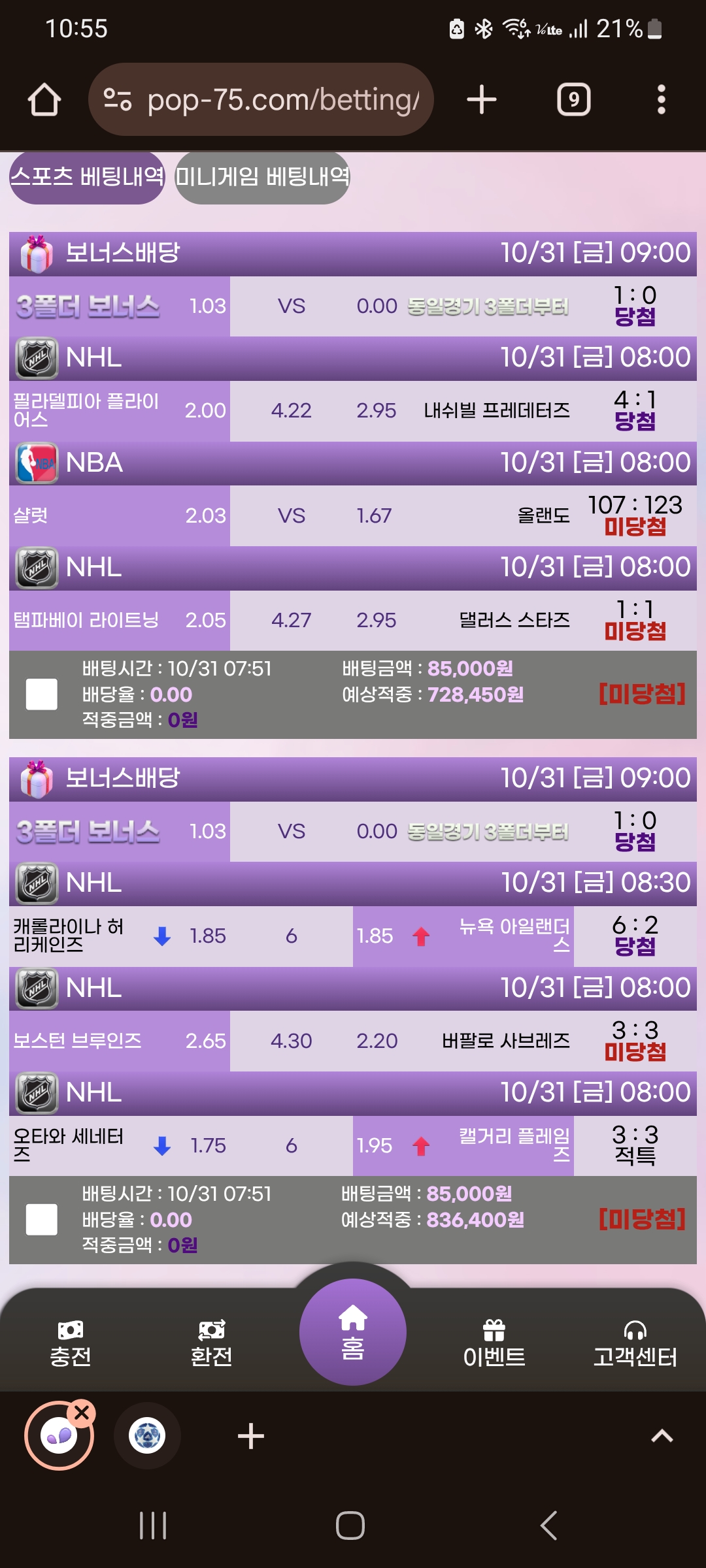
Task: Open the browser overflow menu
Action: (661, 100)
